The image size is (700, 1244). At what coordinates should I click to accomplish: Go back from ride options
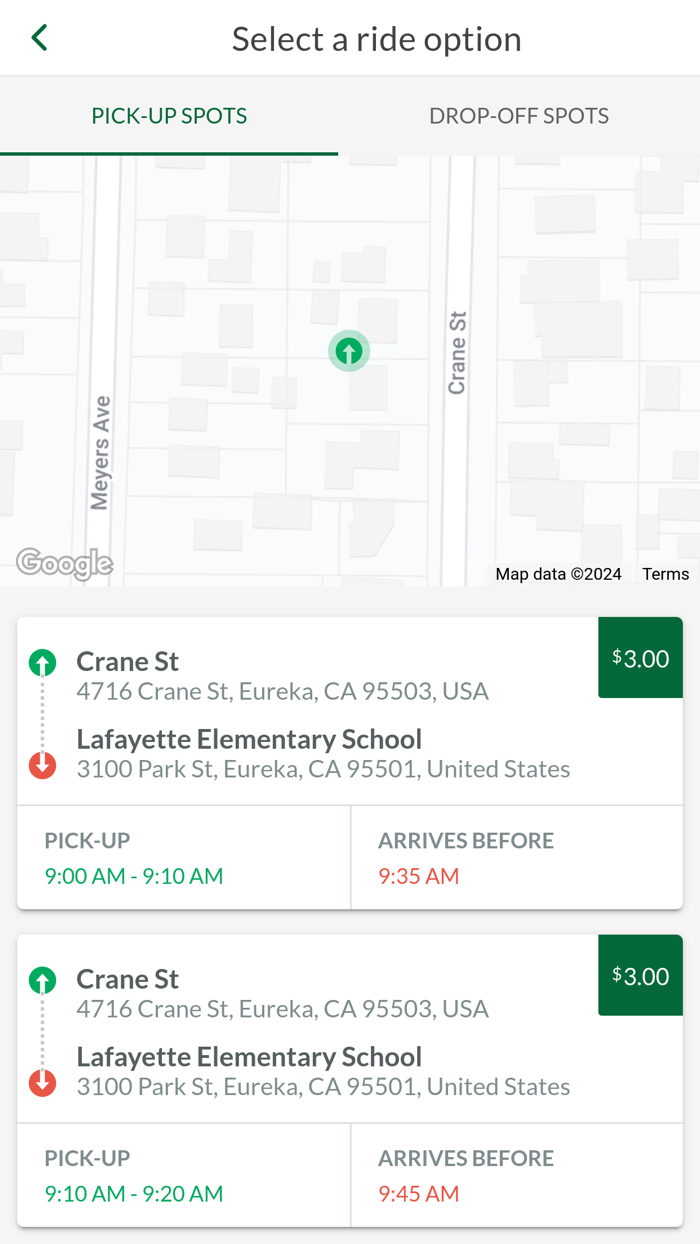tap(40, 38)
